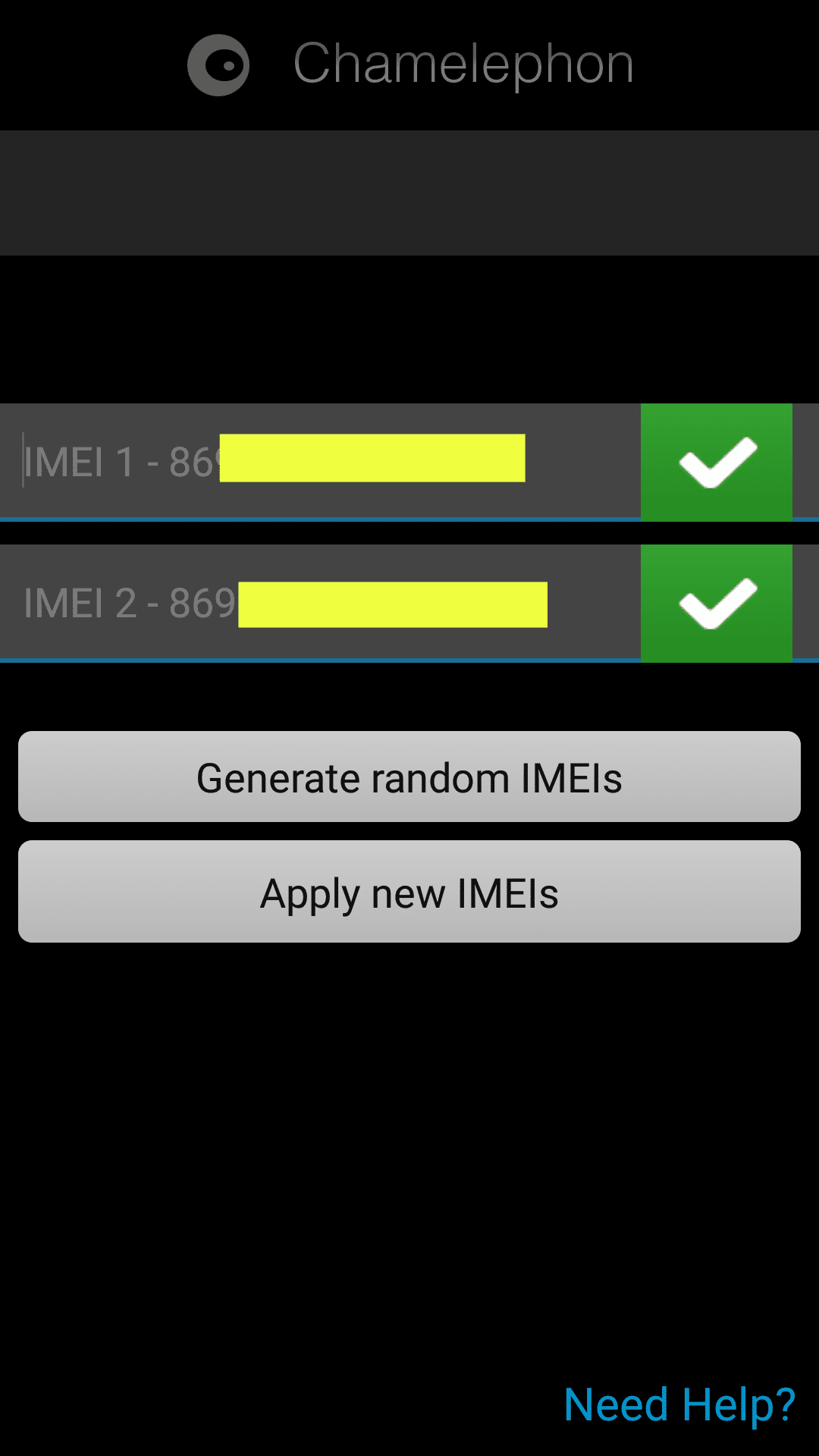
Task: Generate random IMEIs
Action: [x=409, y=777]
